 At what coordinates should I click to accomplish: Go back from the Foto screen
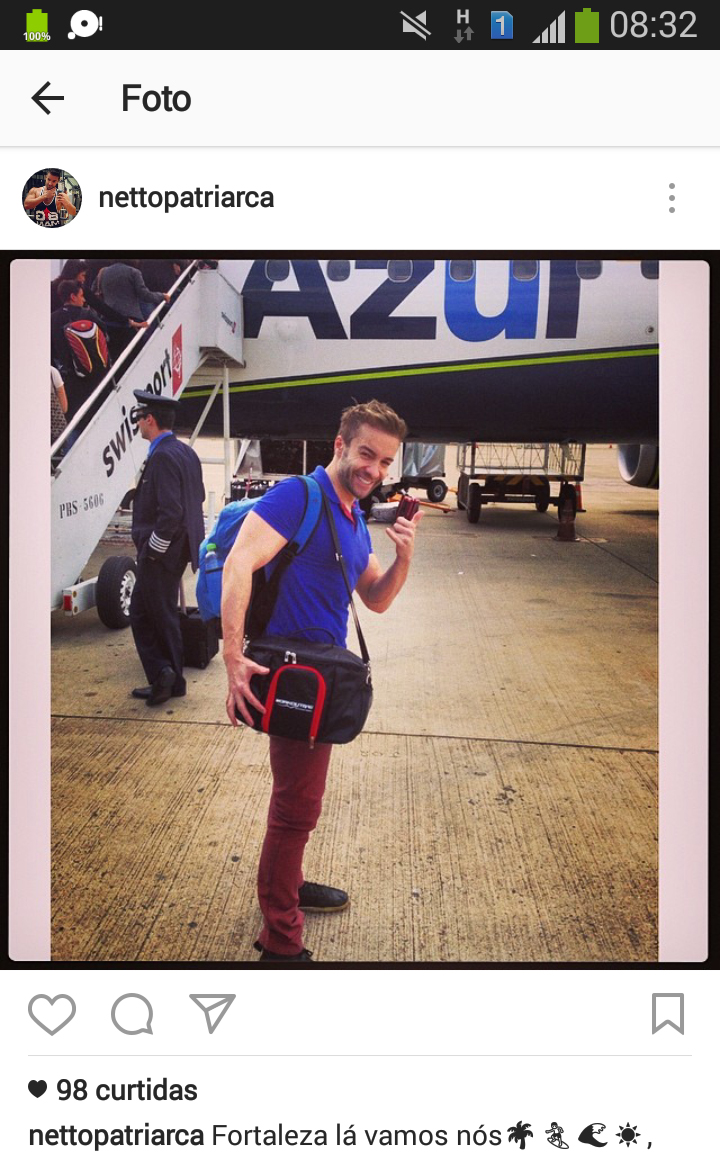(47, 98)
